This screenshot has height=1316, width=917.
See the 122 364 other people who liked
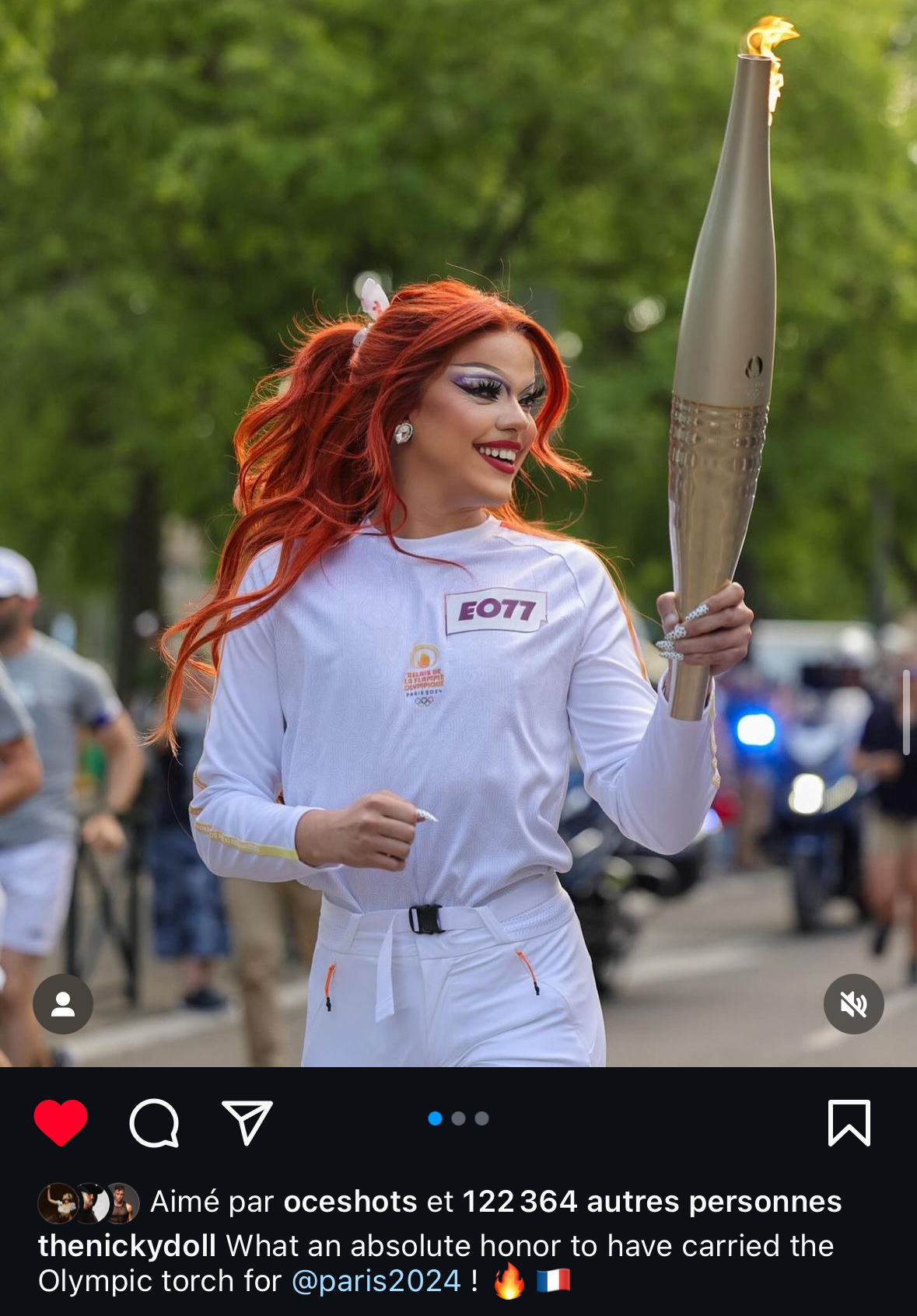pyautogui.click(x=652, y=1202)
